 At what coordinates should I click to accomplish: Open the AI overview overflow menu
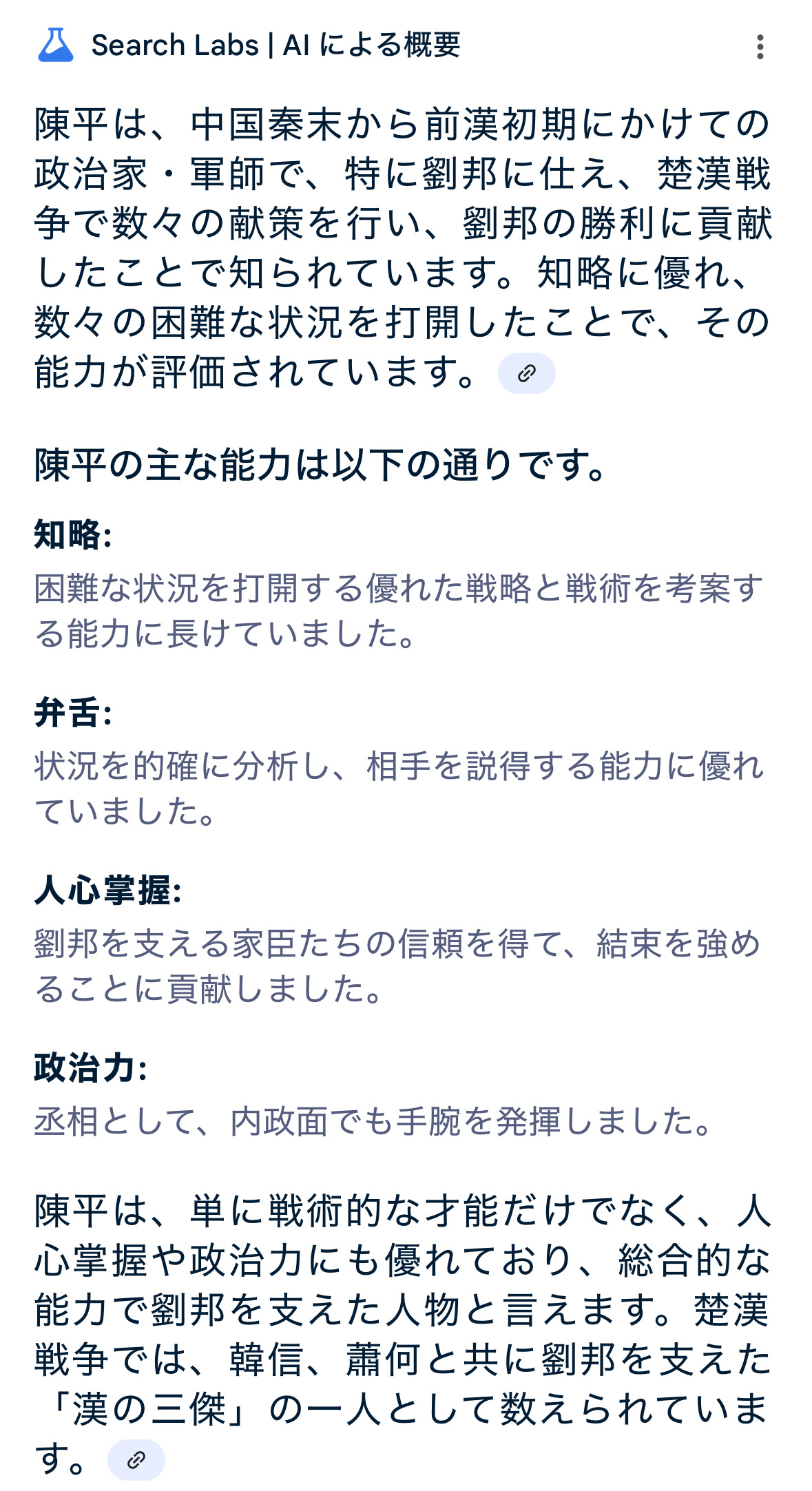[760, 47]
